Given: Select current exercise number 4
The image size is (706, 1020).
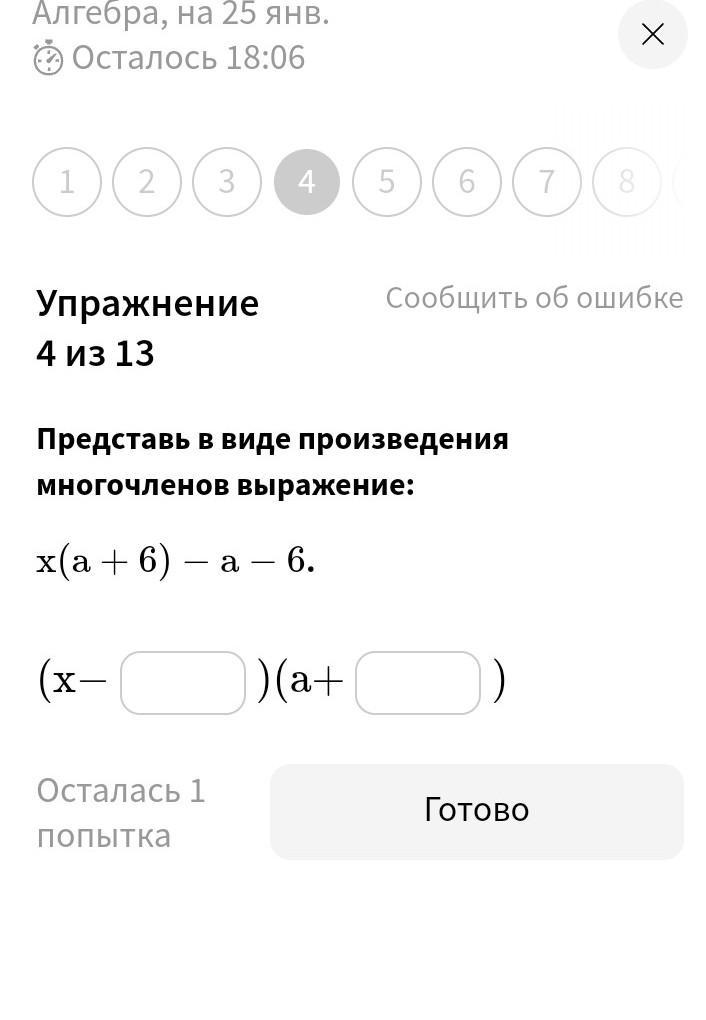Looking at the screenshot, I should click(307, 182).
